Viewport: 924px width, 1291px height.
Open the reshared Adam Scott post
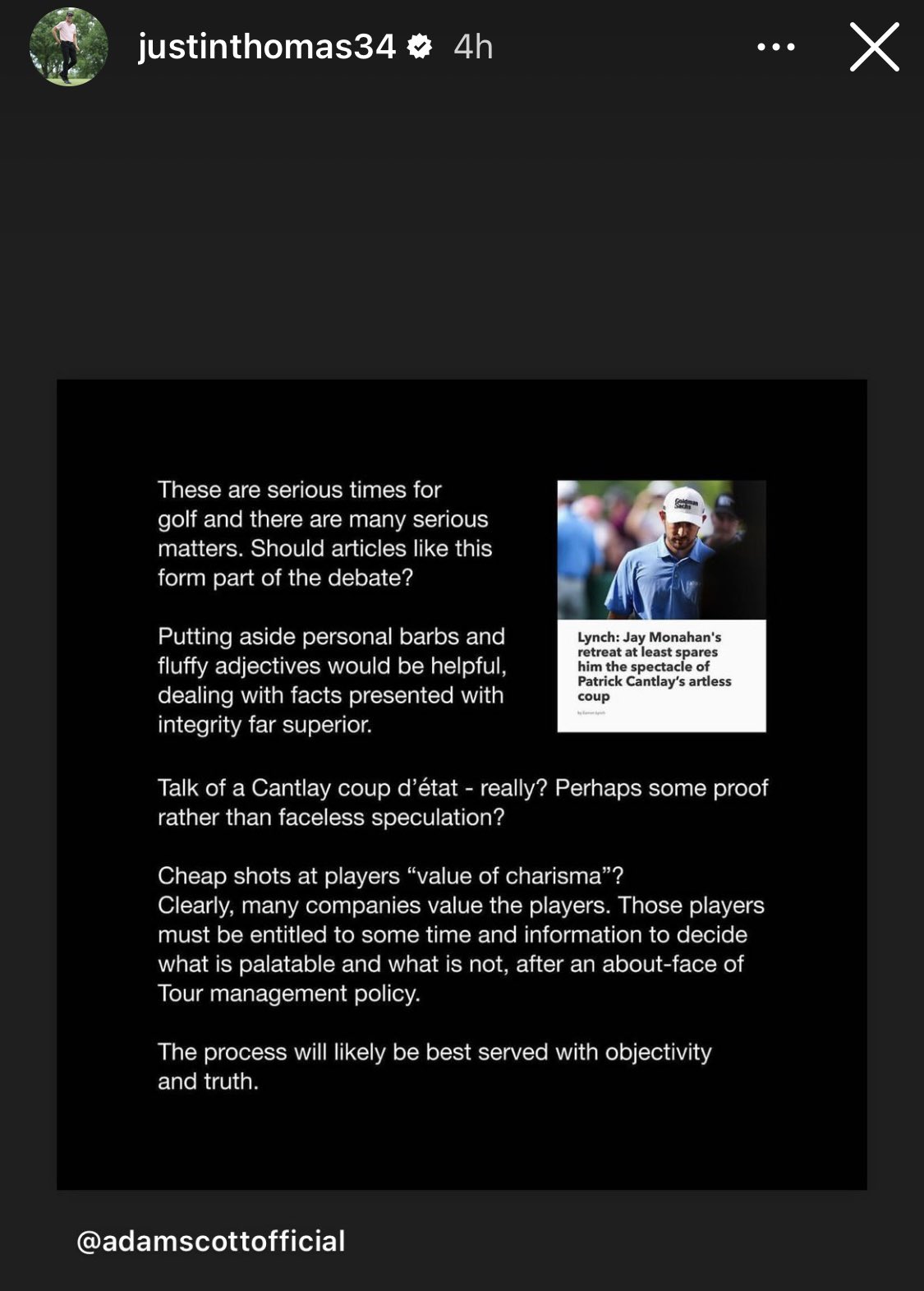(462, 784)
